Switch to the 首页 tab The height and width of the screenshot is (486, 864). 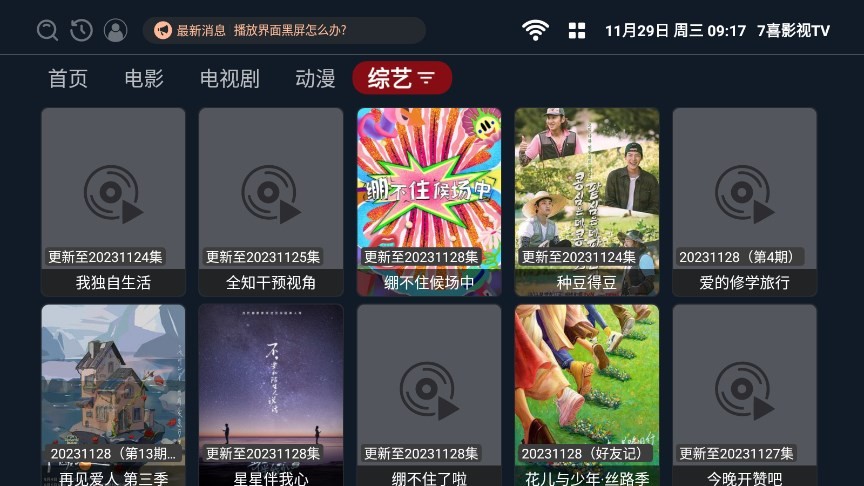(68, 79)
